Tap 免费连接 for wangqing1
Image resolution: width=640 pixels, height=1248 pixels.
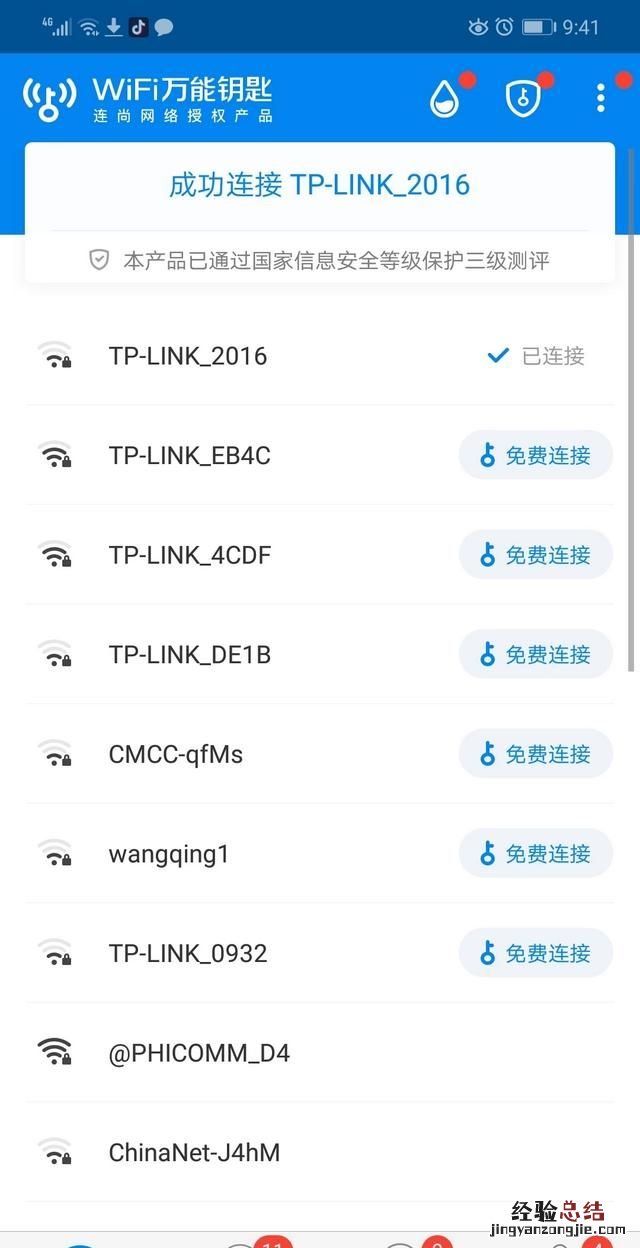coord(535,854)
